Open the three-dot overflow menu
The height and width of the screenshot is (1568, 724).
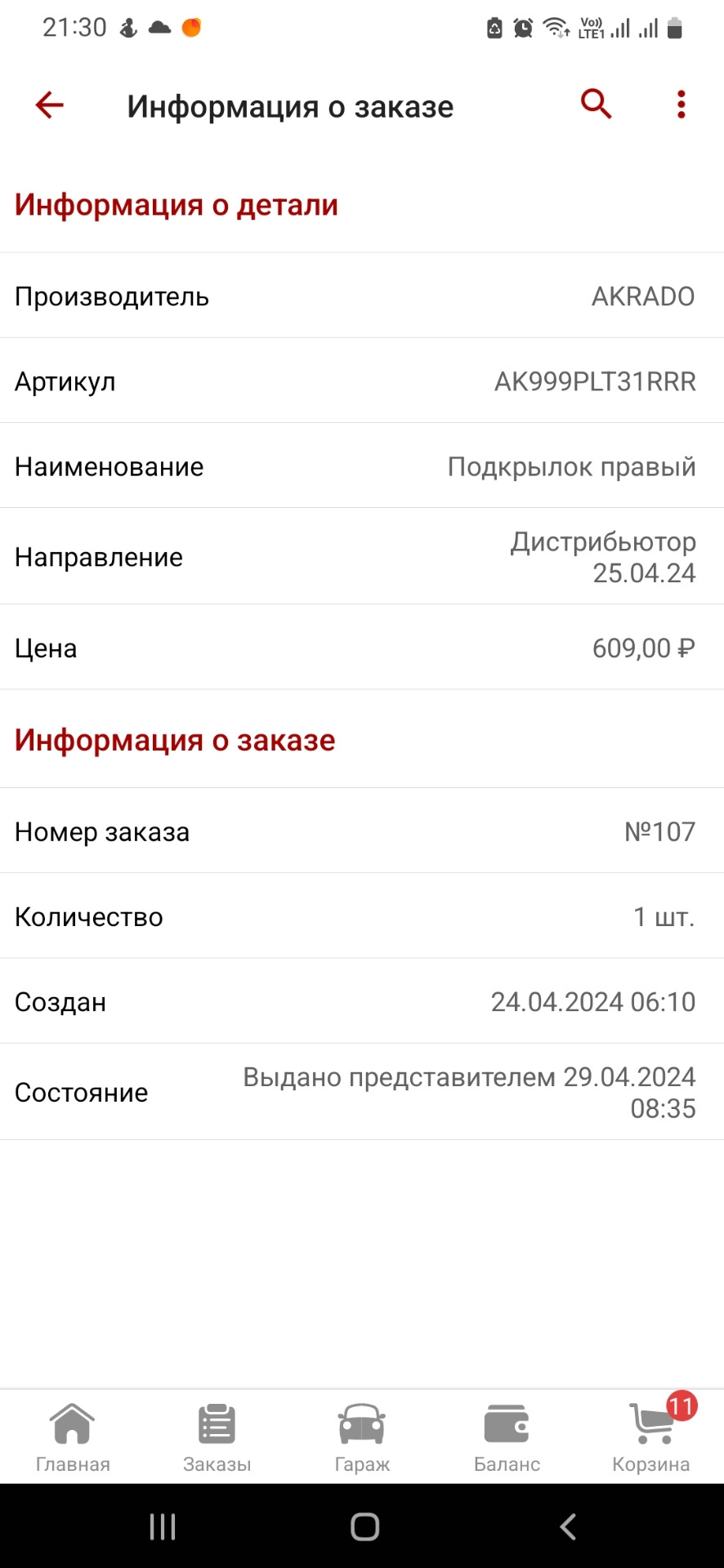point(681,105)
